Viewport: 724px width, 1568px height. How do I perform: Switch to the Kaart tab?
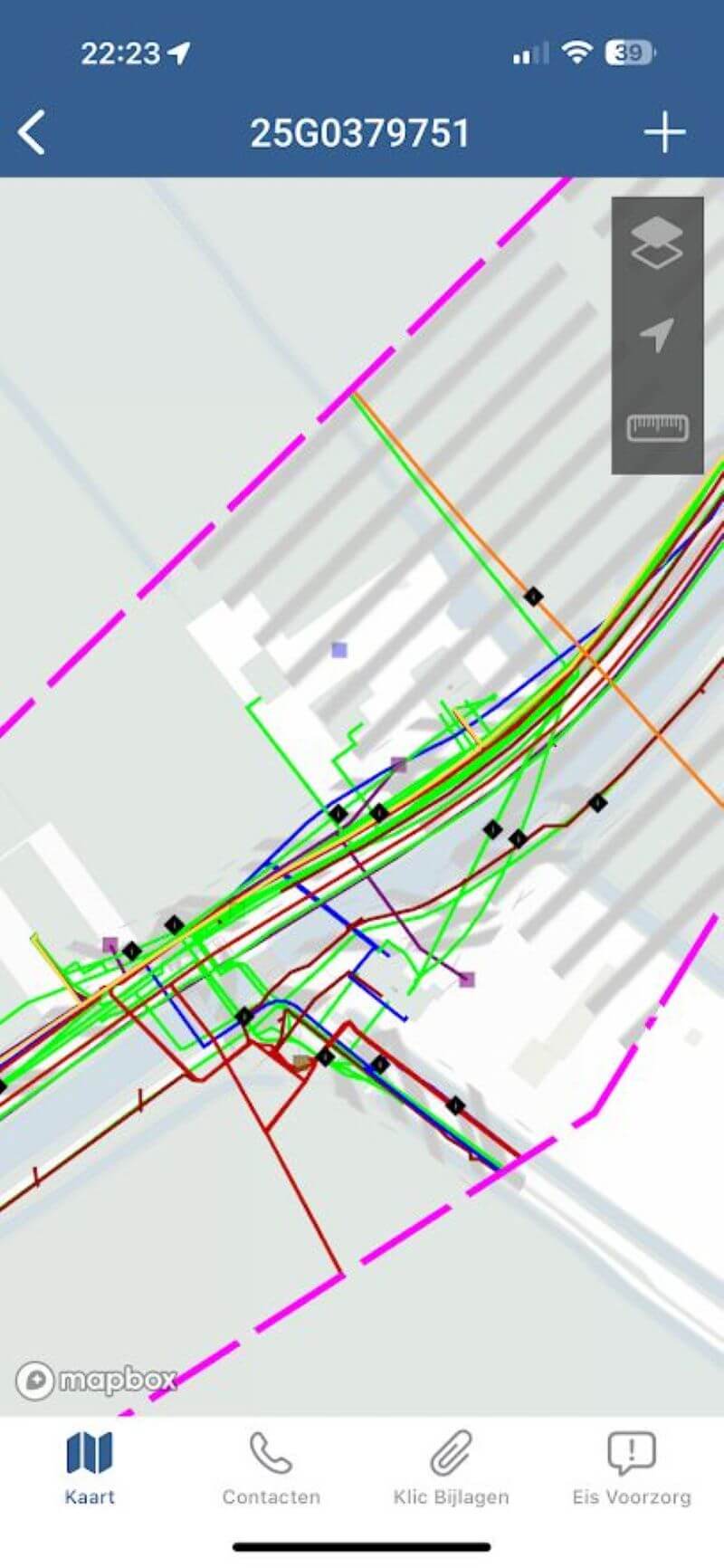(x=90, y=1468)
